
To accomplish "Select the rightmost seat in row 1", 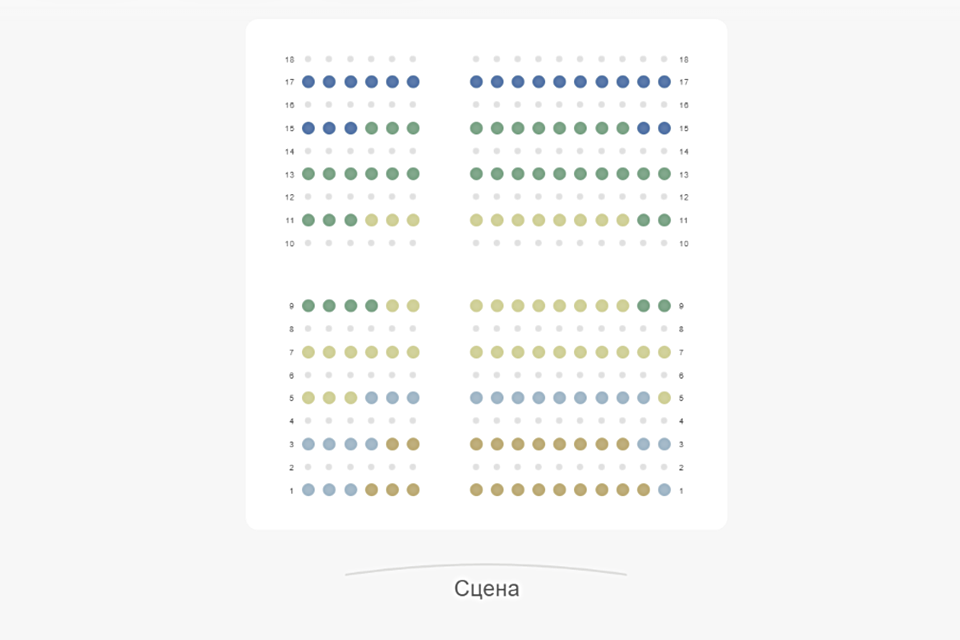I will coord(664,490).
